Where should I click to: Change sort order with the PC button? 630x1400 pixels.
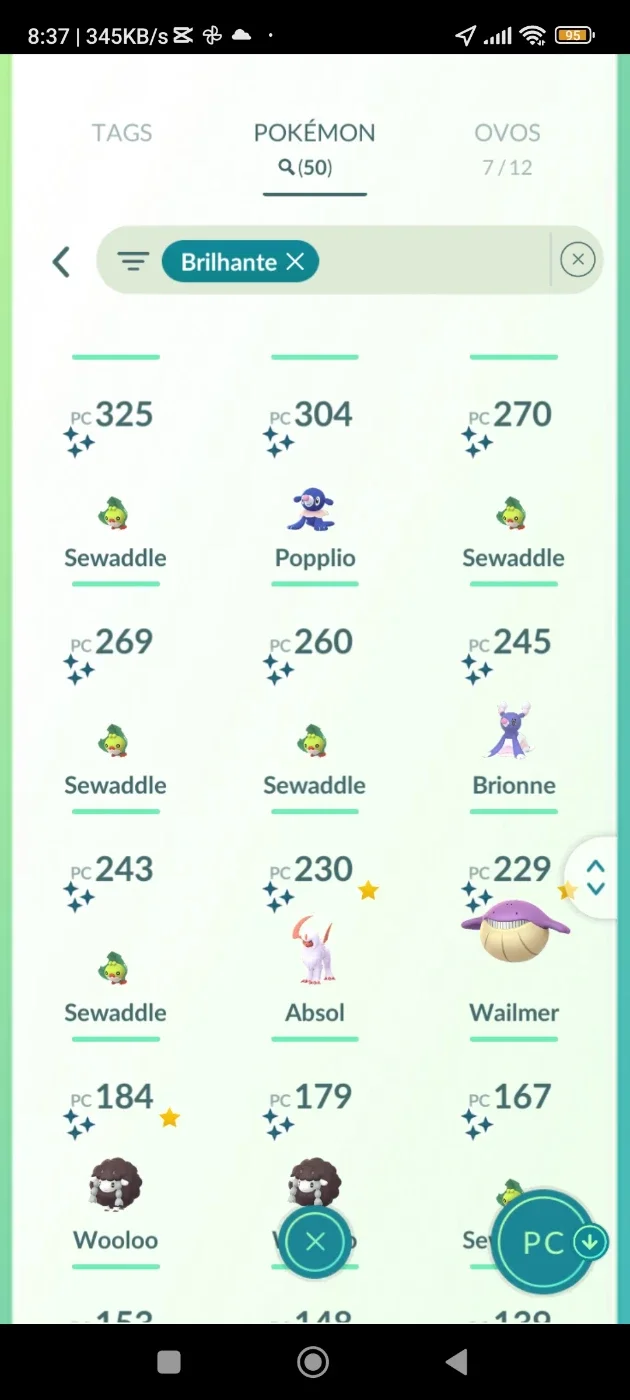tap(549, 1243)
